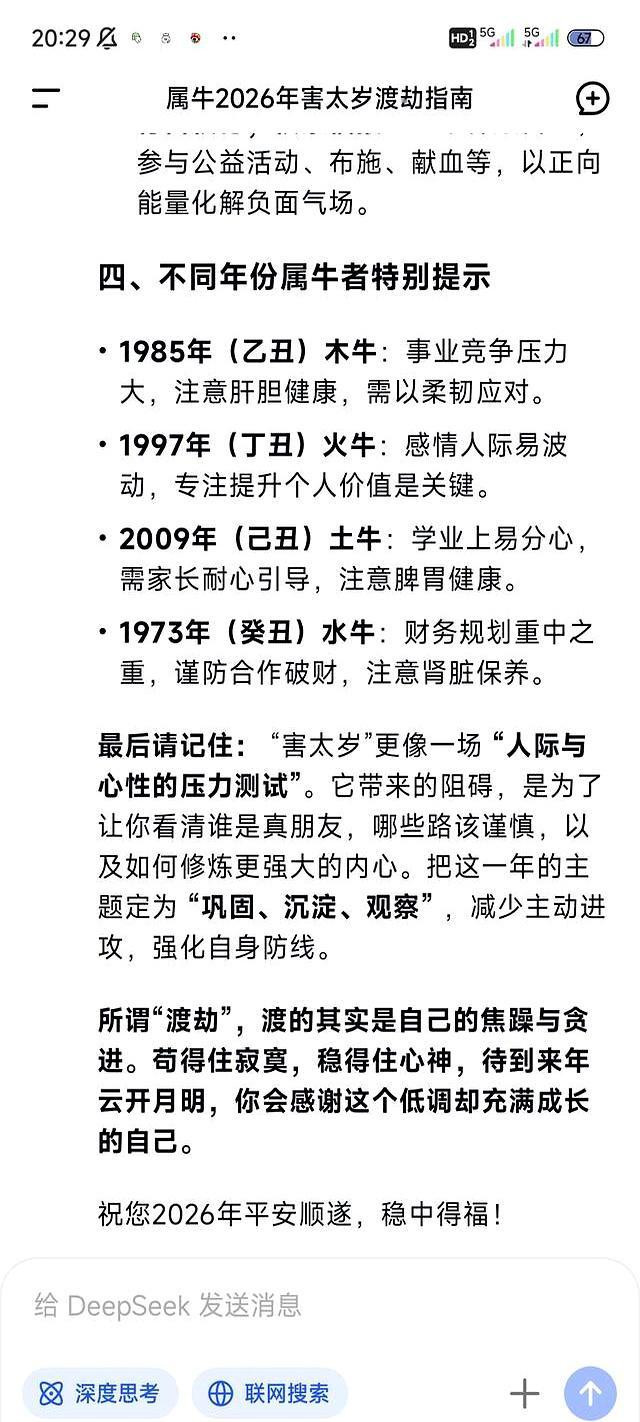The height and width of the screenshot is (1422, 640).
Task: Start a new chat with plus bubble
Action: (593, 98)
